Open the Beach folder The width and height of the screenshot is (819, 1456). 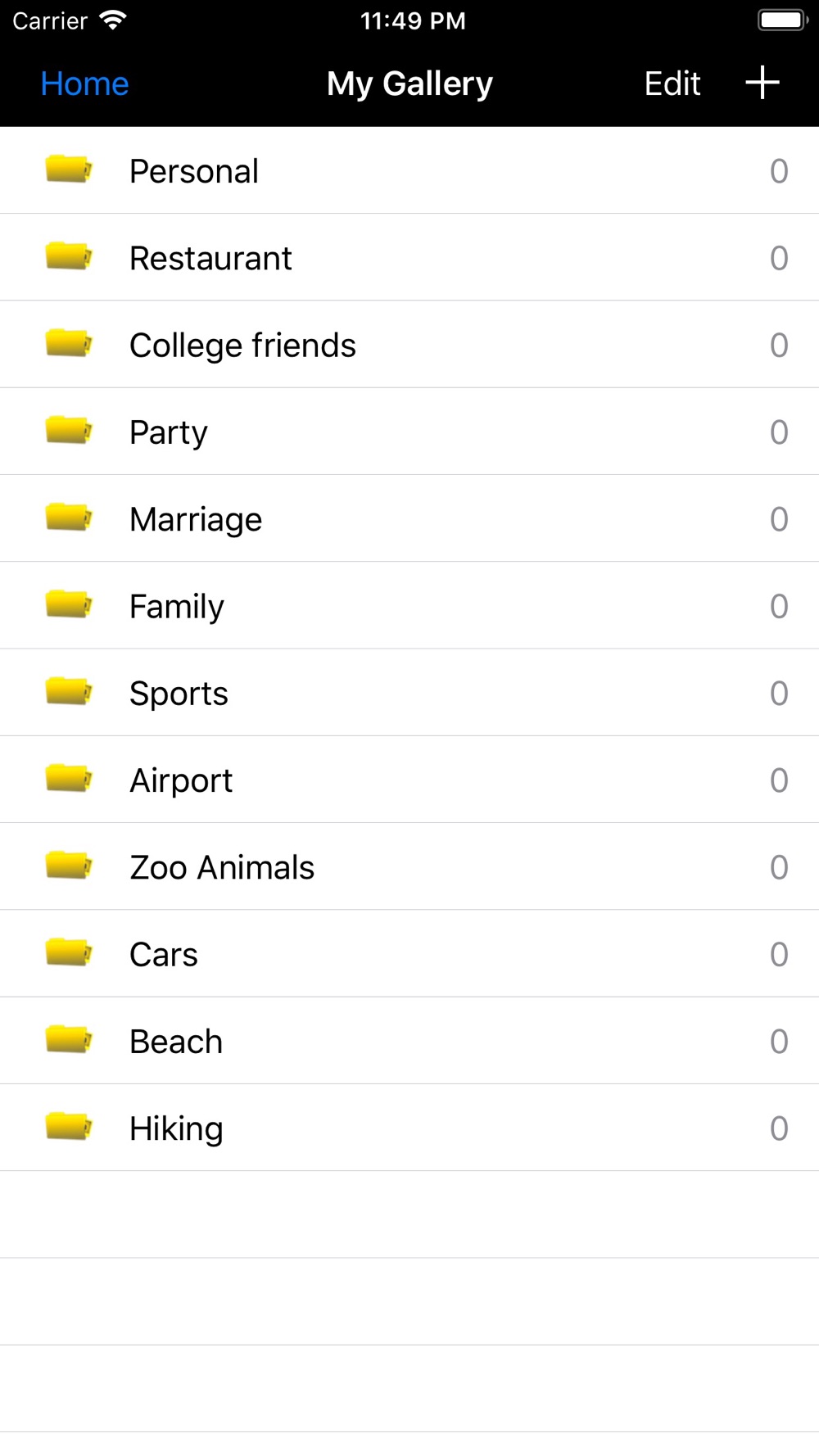click(x=409, y=1041)
